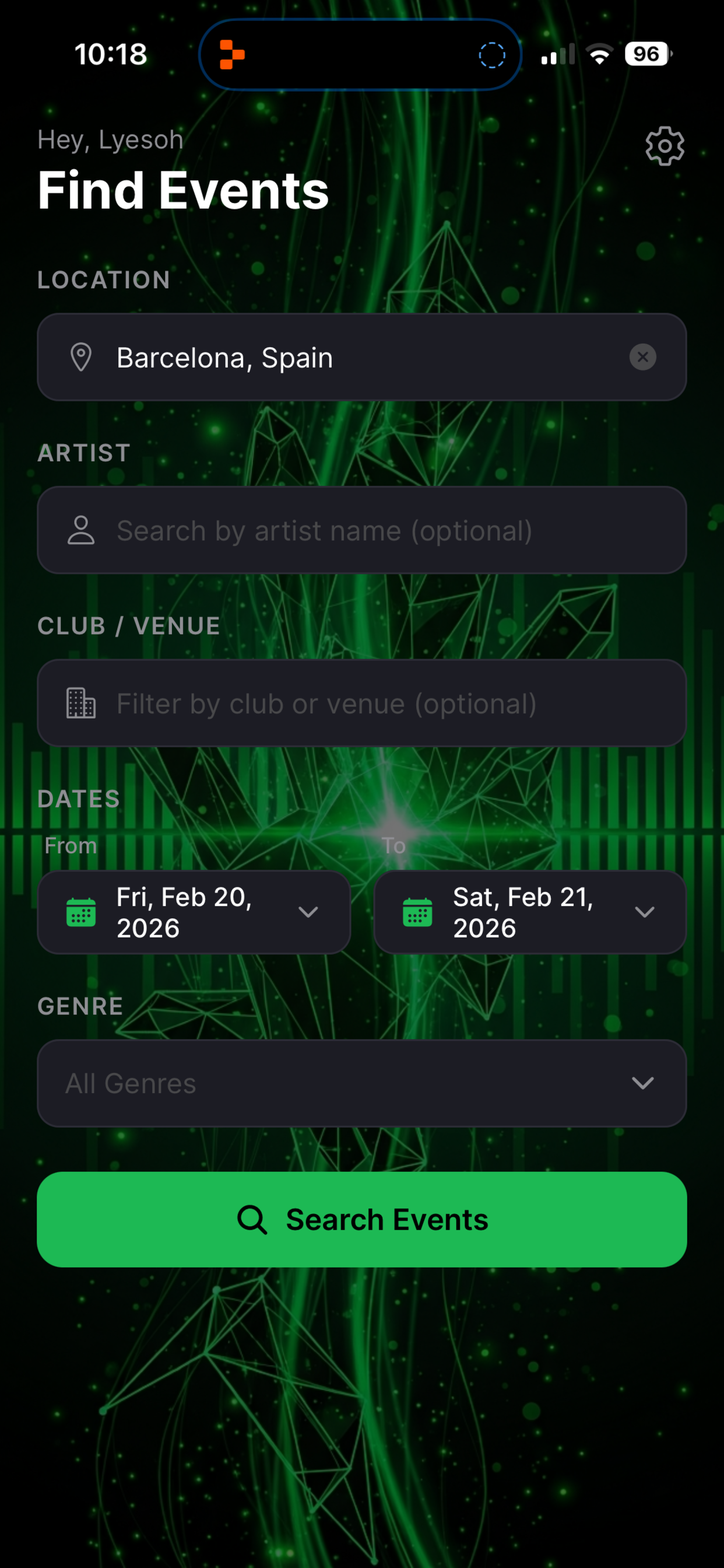Tap the Wi-Fi icon in status bar
The image size is (724, 1568).
click(x=599, y=54)
